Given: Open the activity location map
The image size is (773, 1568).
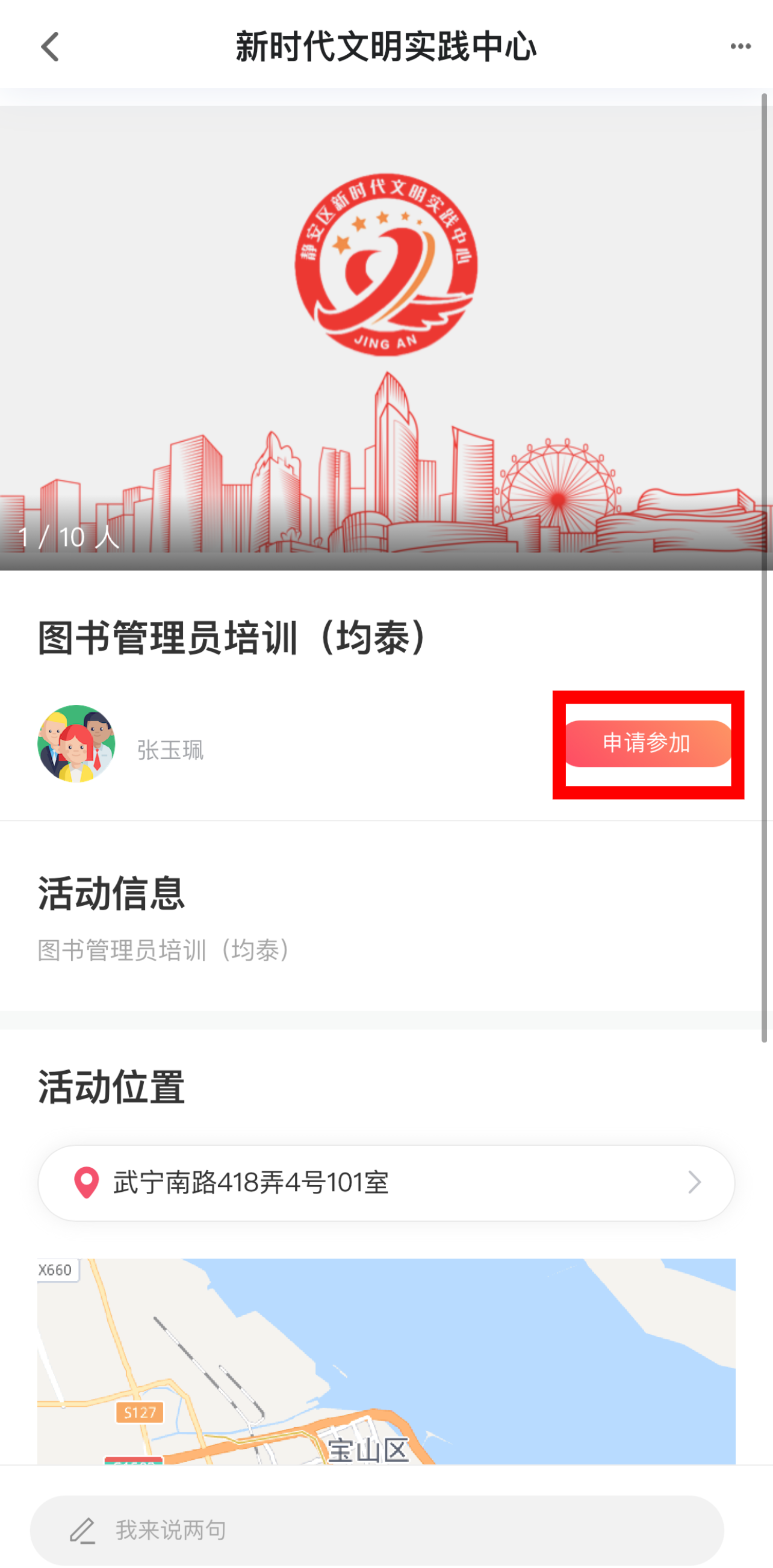Looking at the screenshot, I should (x=386, y=1360).
